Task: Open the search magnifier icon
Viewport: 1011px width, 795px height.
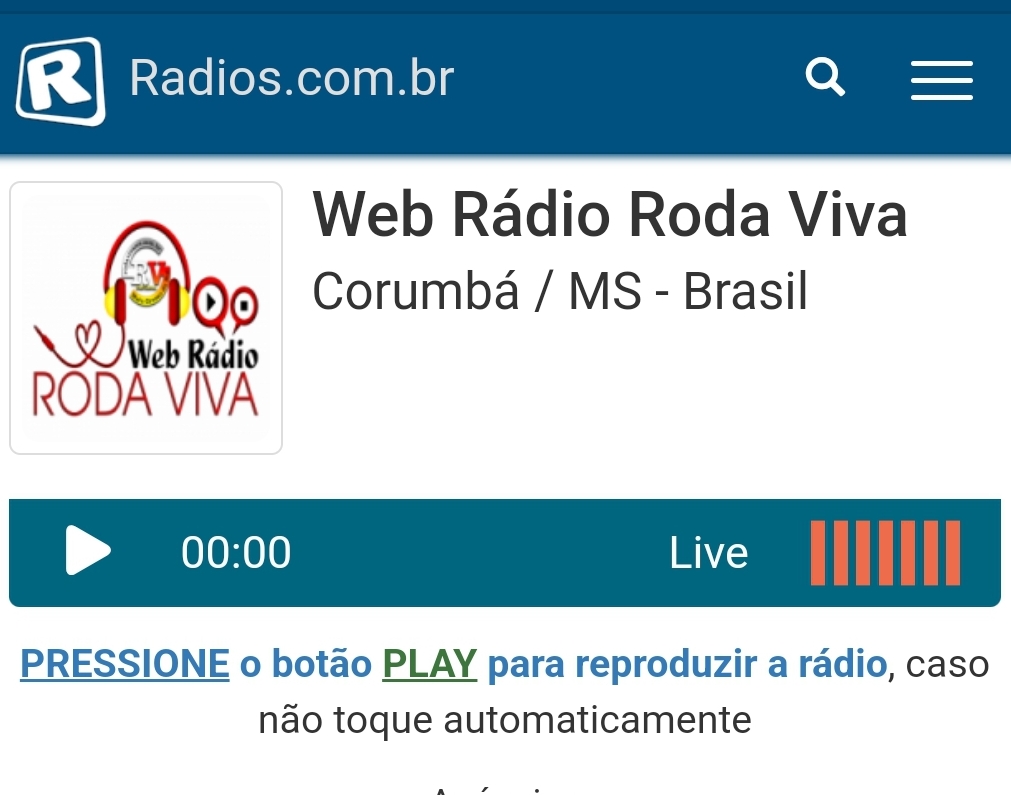Action: pyautogui.click(x=825, y=77)
